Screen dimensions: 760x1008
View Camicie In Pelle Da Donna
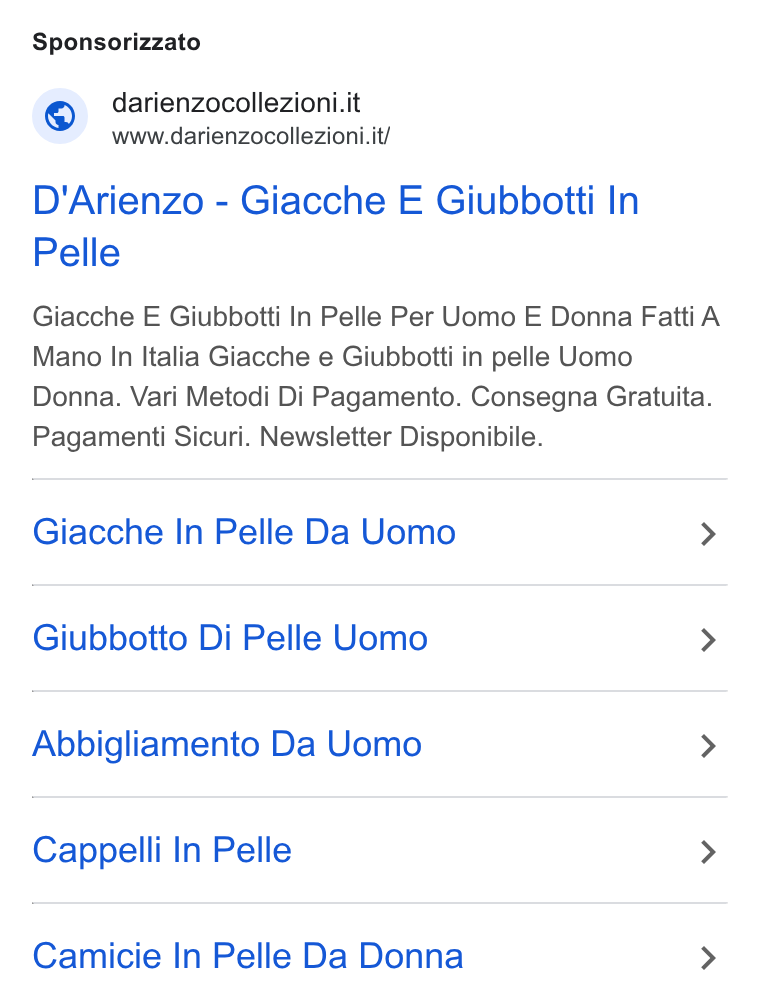click(x=379, y=956)
